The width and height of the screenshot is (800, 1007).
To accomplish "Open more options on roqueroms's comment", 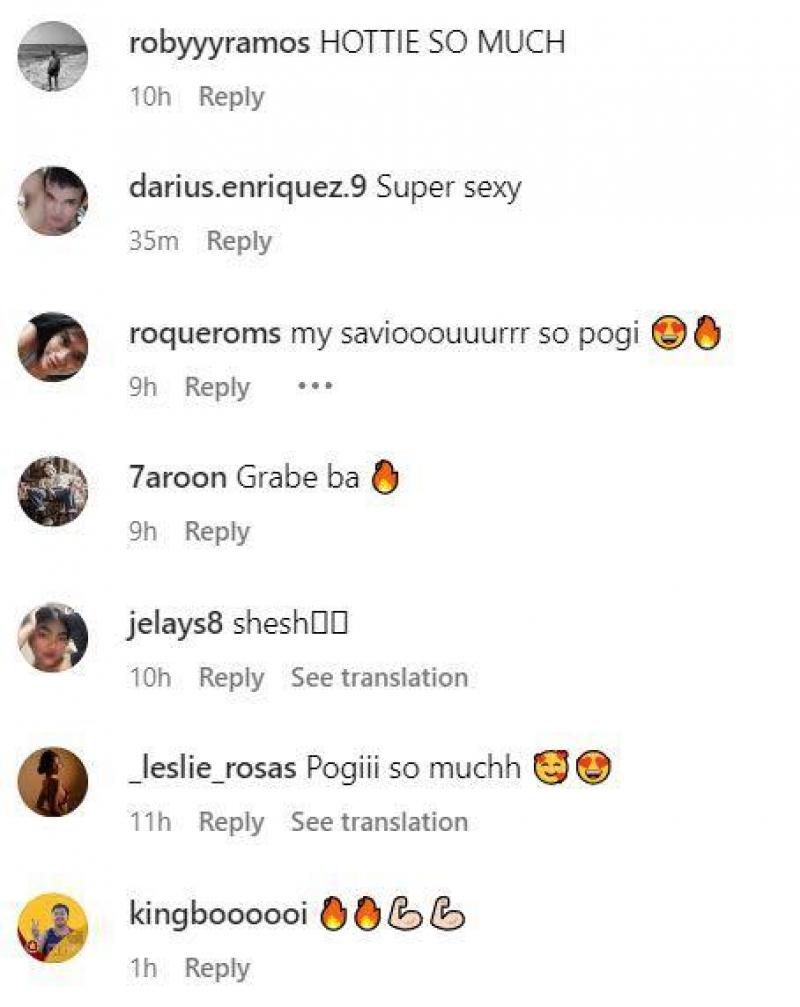I will [x=315, y=386].
